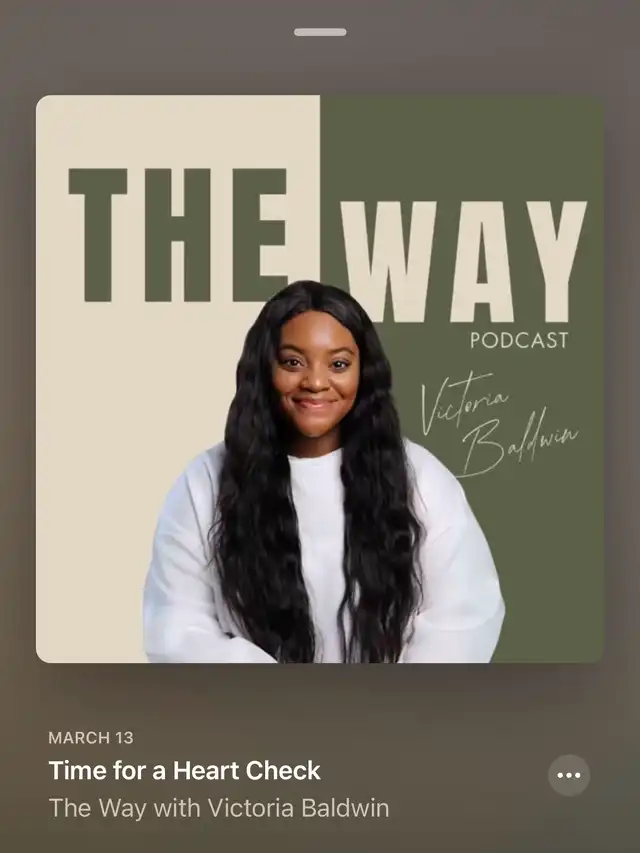The width and height of the screenshot is (640, 853).
Task: Open The Way with Victoria Baldwin show
Action: coord(219,807)
